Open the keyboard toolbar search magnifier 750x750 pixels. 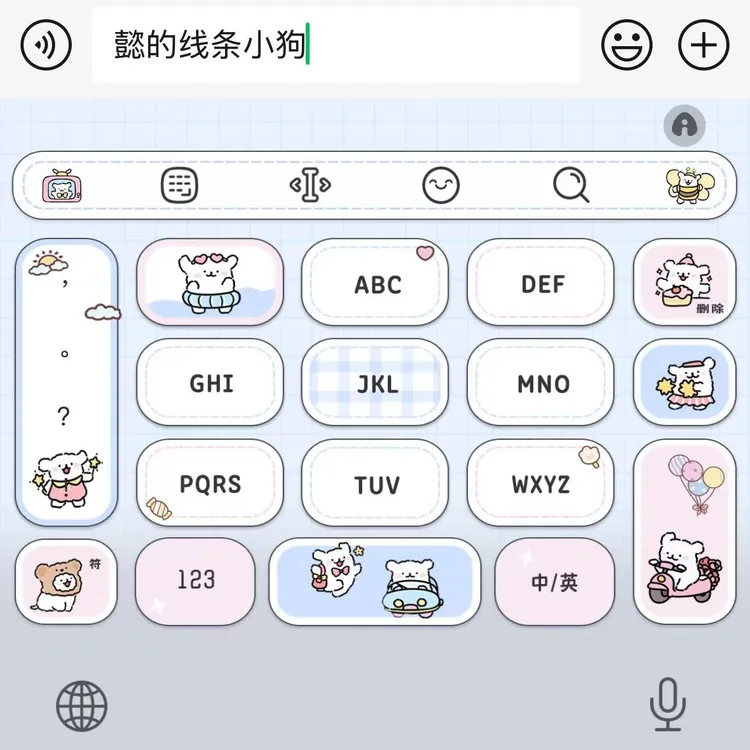point(571,185)
